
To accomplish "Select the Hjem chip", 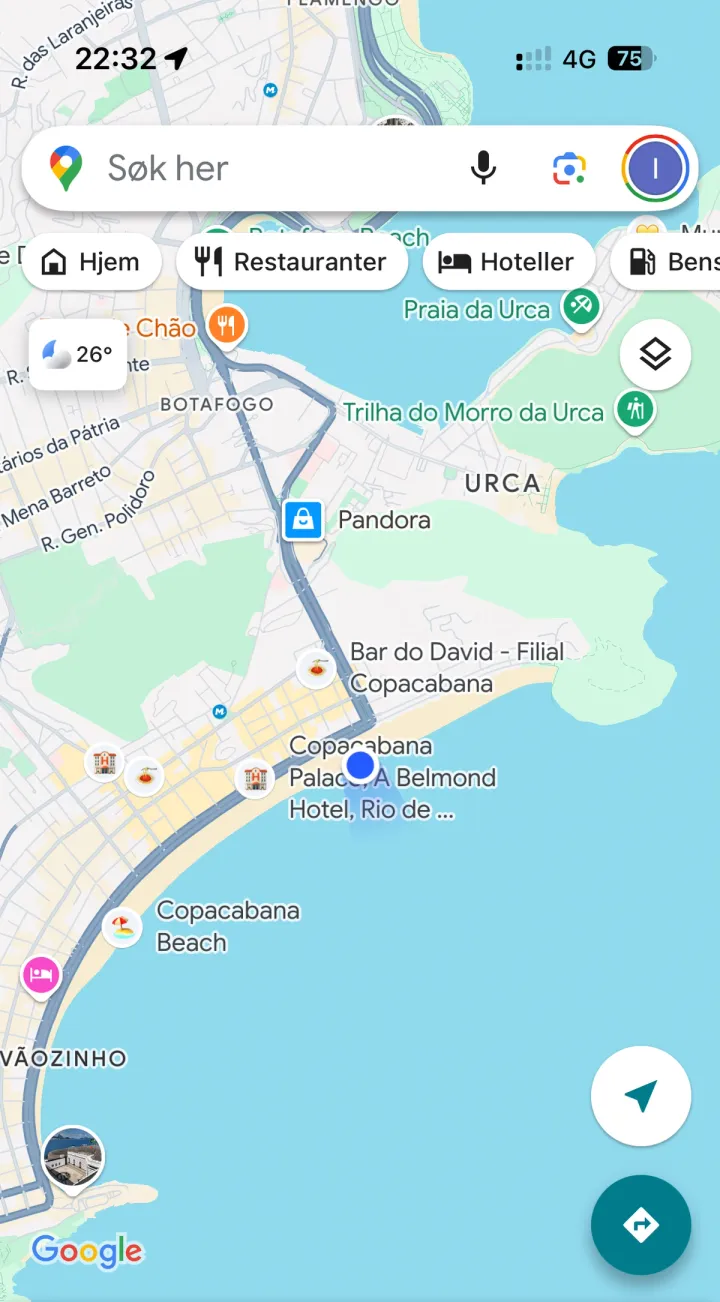I will (90, 262).
